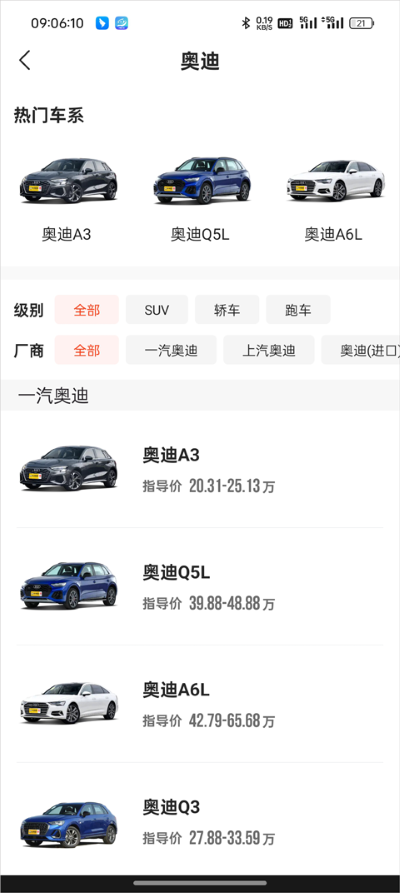The image size is (400, 893).
Task: Open 奥迪Q5L row priced 39.88-48.88万
Action: 200,587
